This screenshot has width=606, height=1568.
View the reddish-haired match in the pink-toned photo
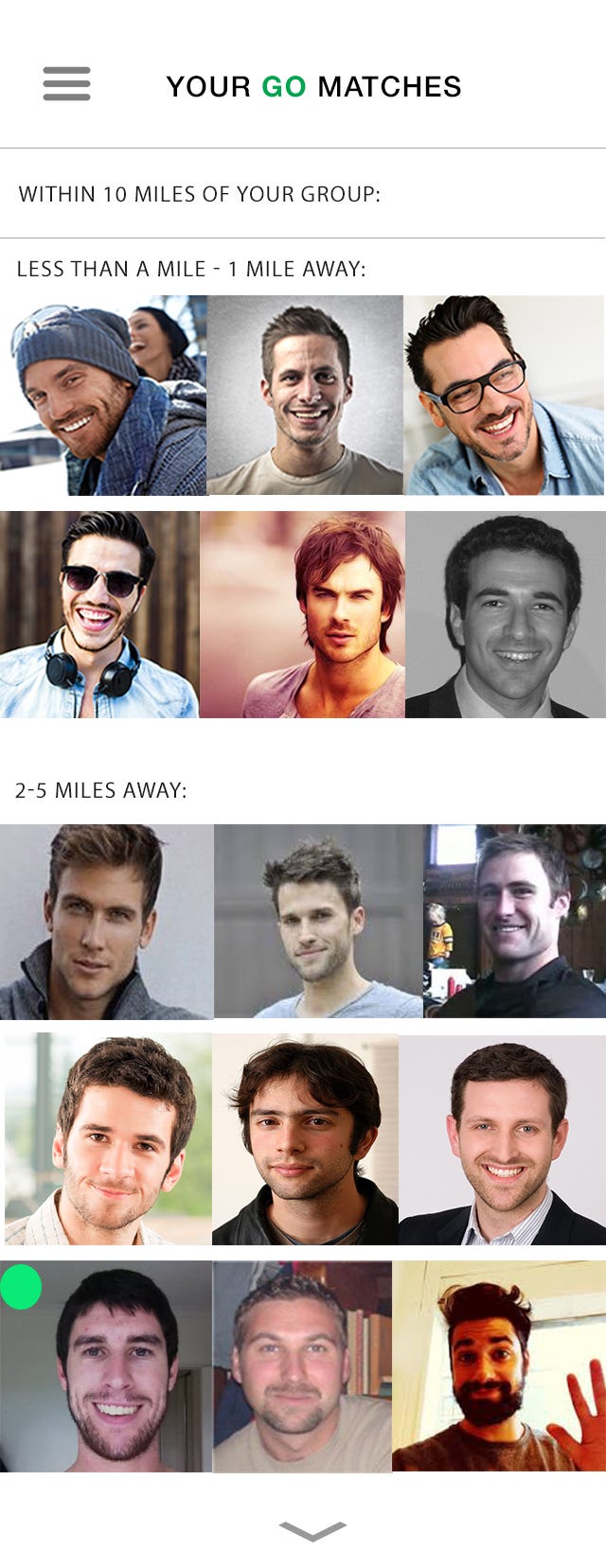tap(303, 615)
